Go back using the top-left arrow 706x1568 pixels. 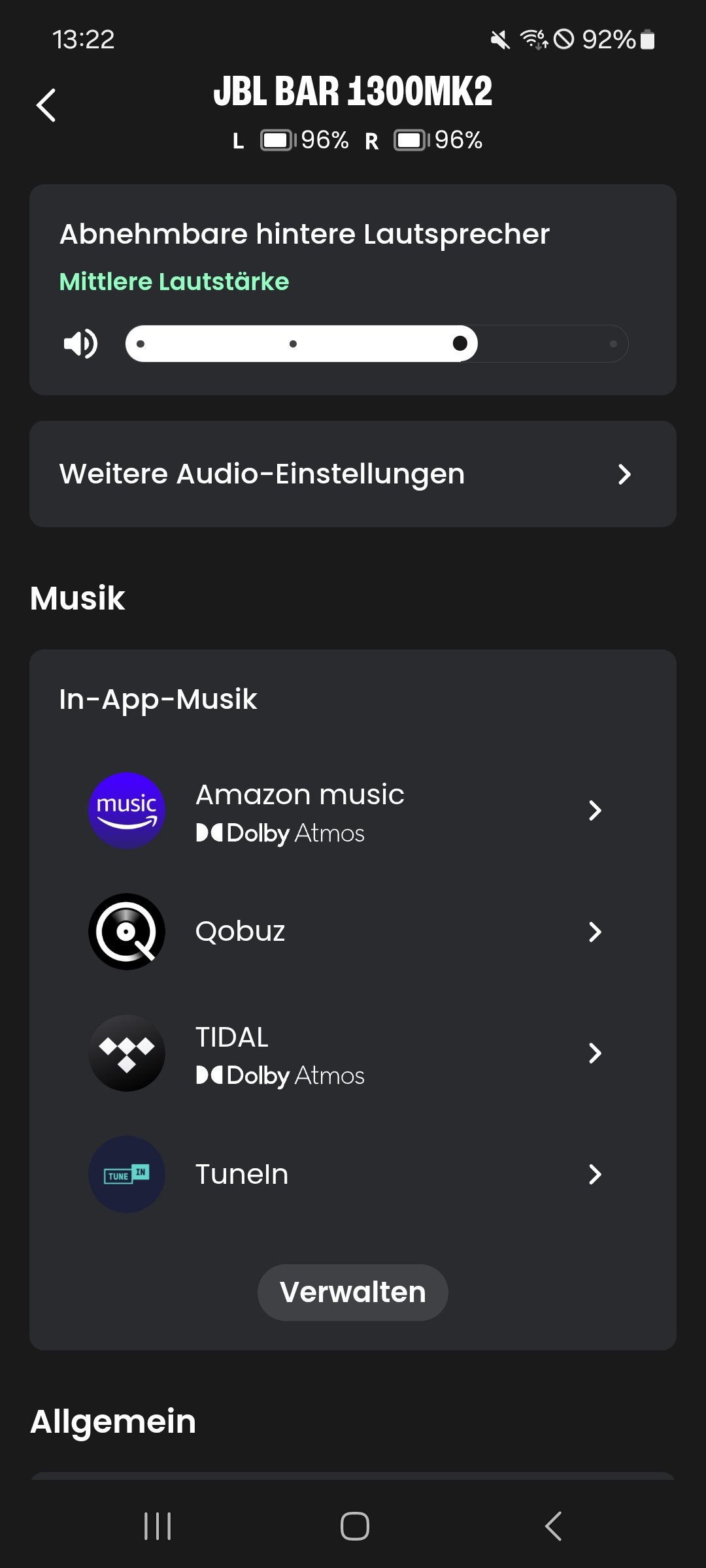tap(46, 105)
